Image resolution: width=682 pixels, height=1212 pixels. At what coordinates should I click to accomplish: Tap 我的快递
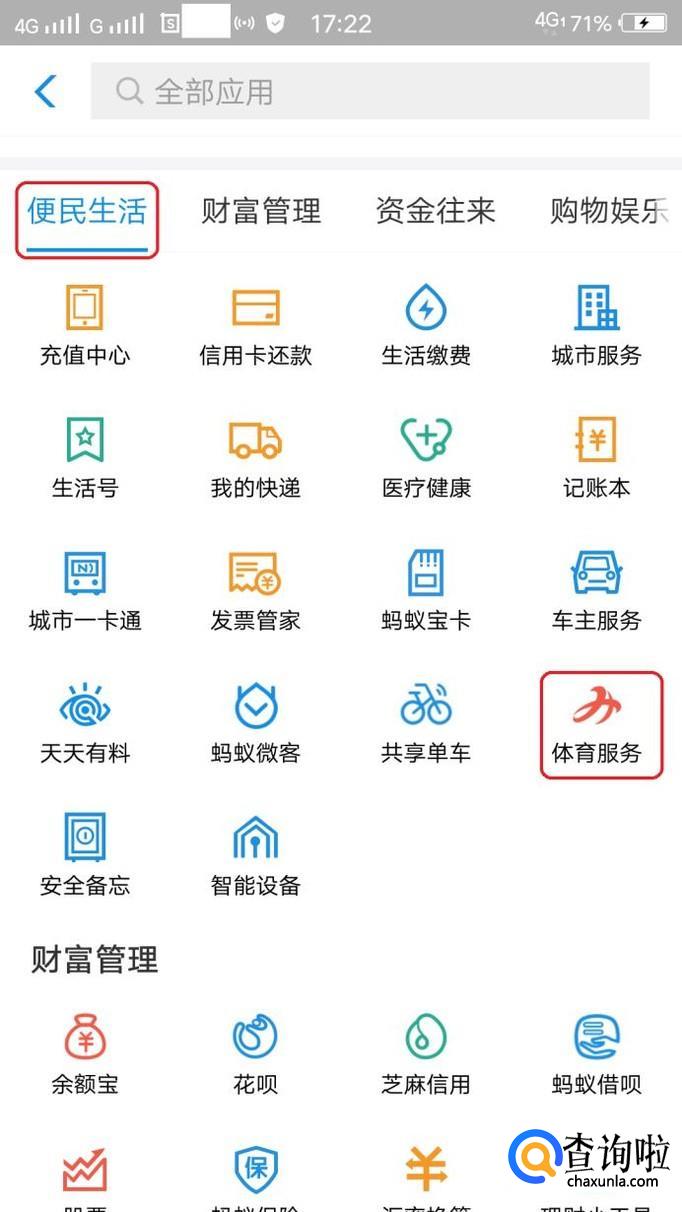pyautogui.click(x=256, y=458)
